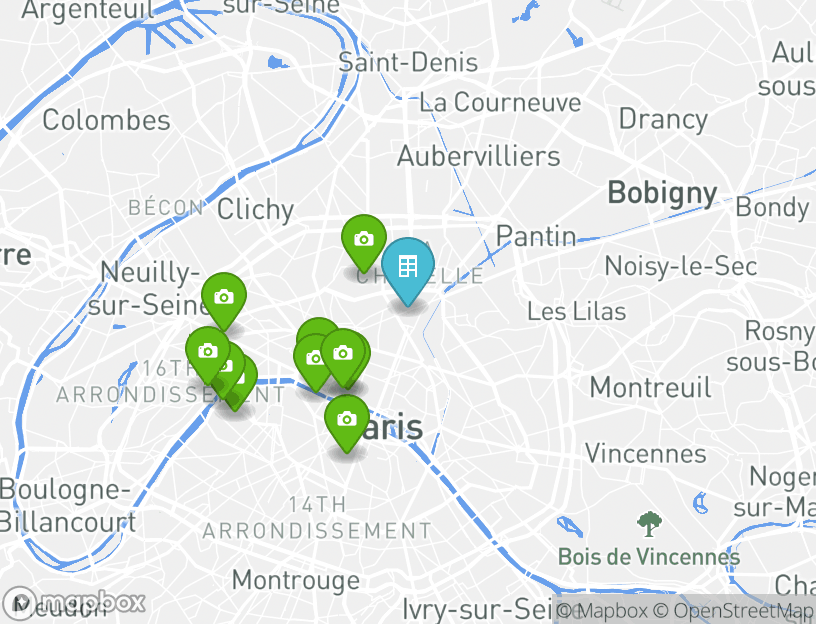Select the green camera pin north of La Chapelle
This screenshot has height=624, width=816.
363,240
